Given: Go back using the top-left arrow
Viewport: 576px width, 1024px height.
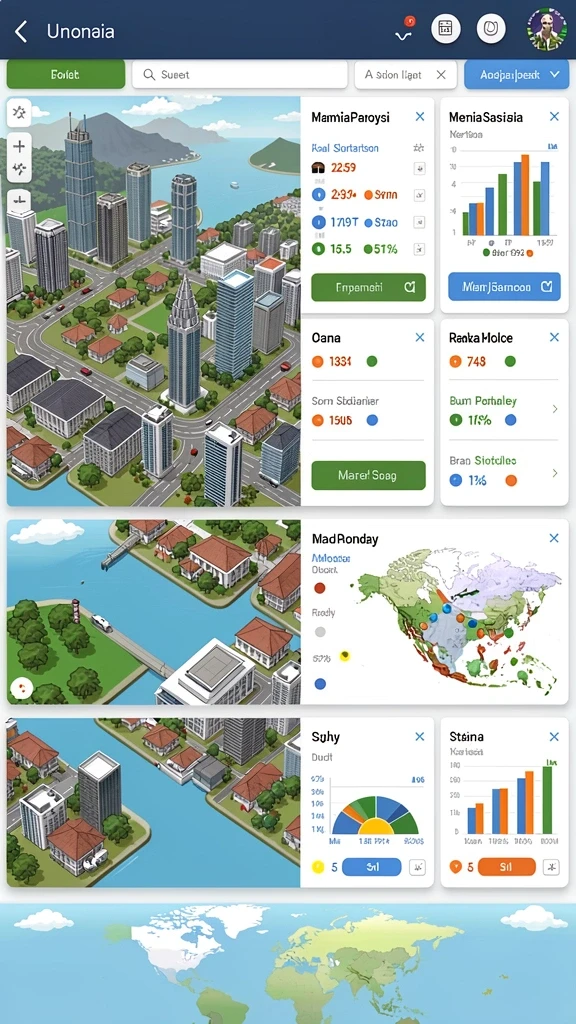Looking at the screenshot, I should click(x=22, y=31).
